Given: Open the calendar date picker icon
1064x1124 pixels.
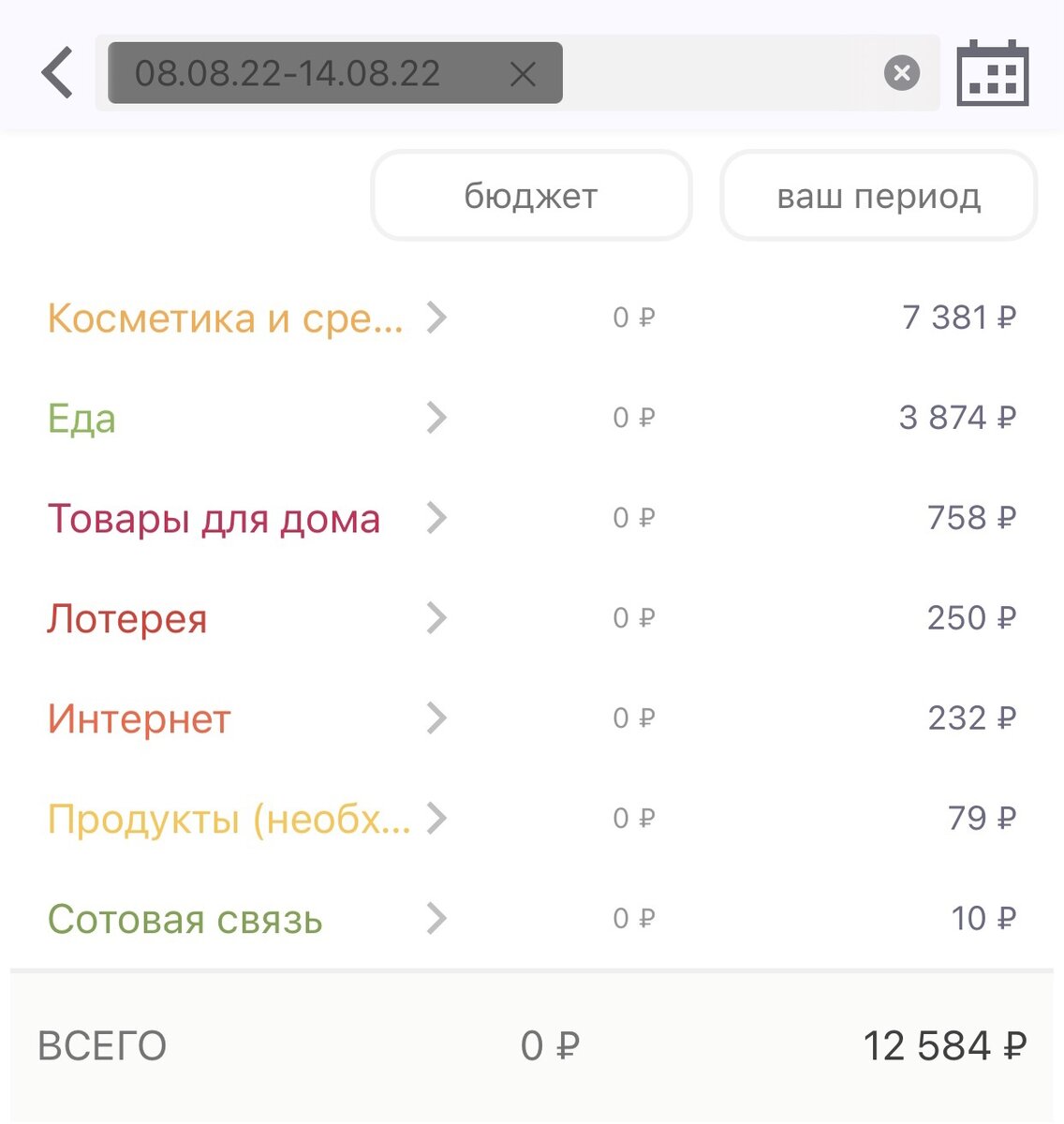Looking at the screenshot, I should click(x=993, y=72).
